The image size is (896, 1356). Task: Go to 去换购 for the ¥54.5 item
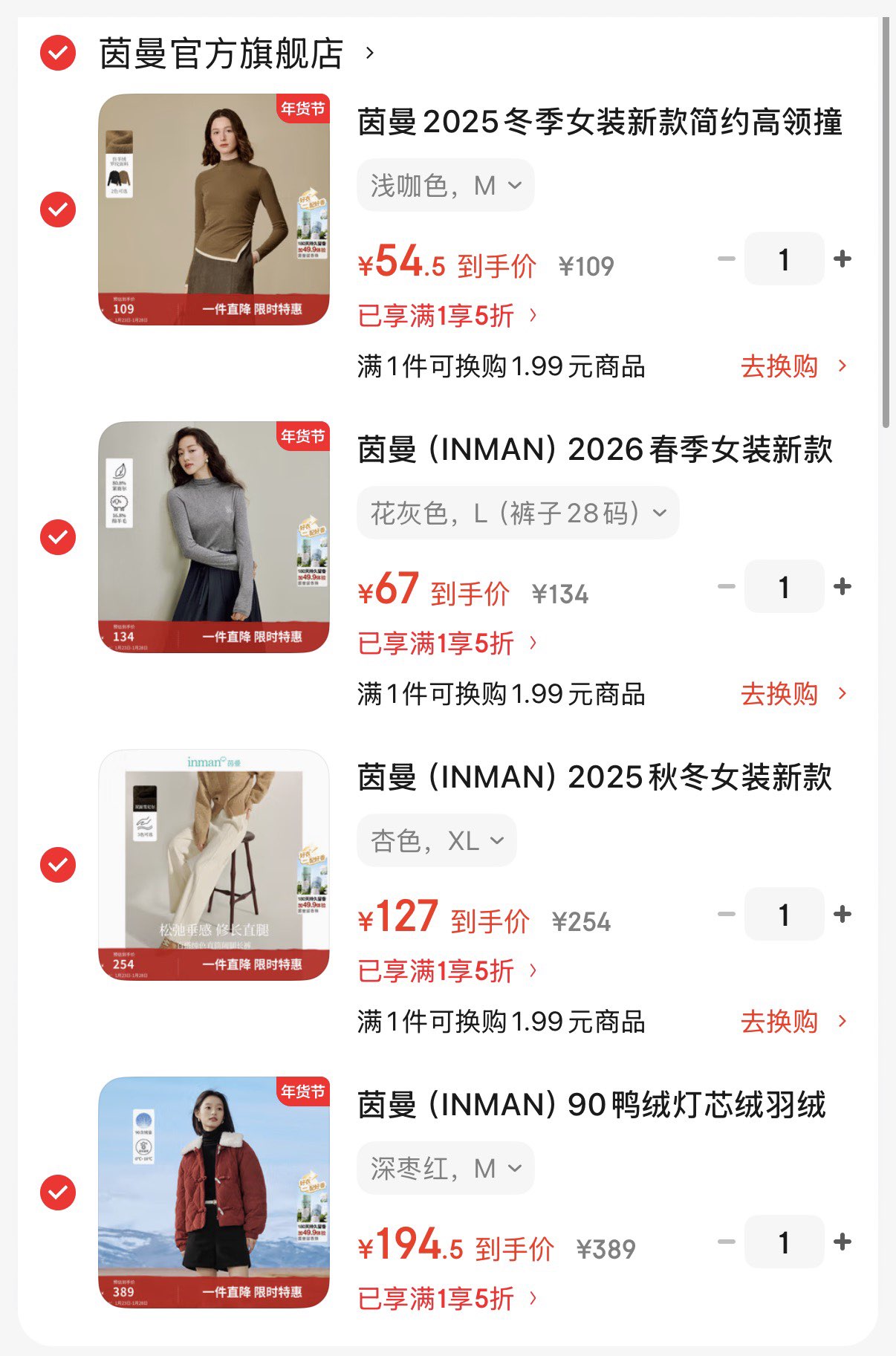tap(792, 366)
